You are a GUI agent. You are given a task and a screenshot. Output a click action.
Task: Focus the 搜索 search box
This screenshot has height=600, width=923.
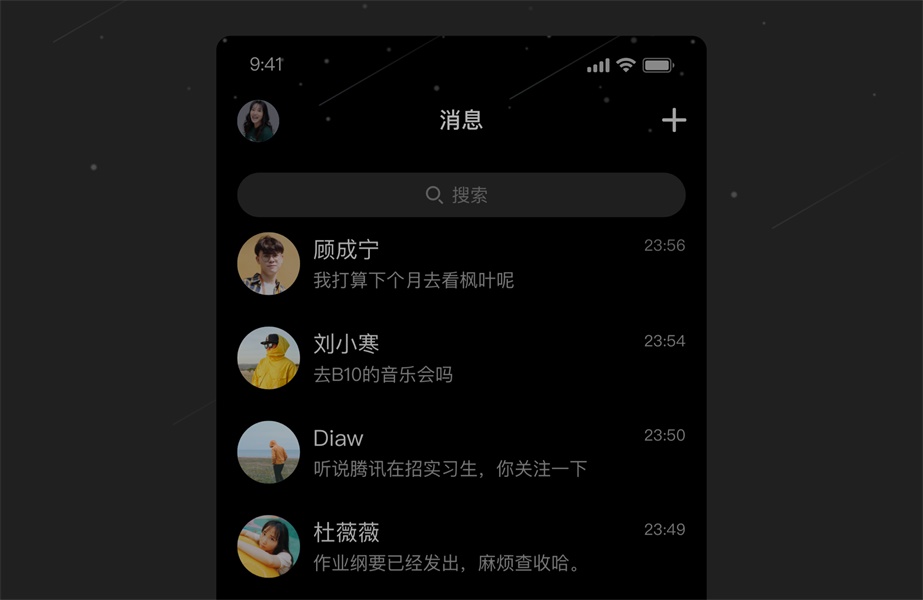[461, 195]
